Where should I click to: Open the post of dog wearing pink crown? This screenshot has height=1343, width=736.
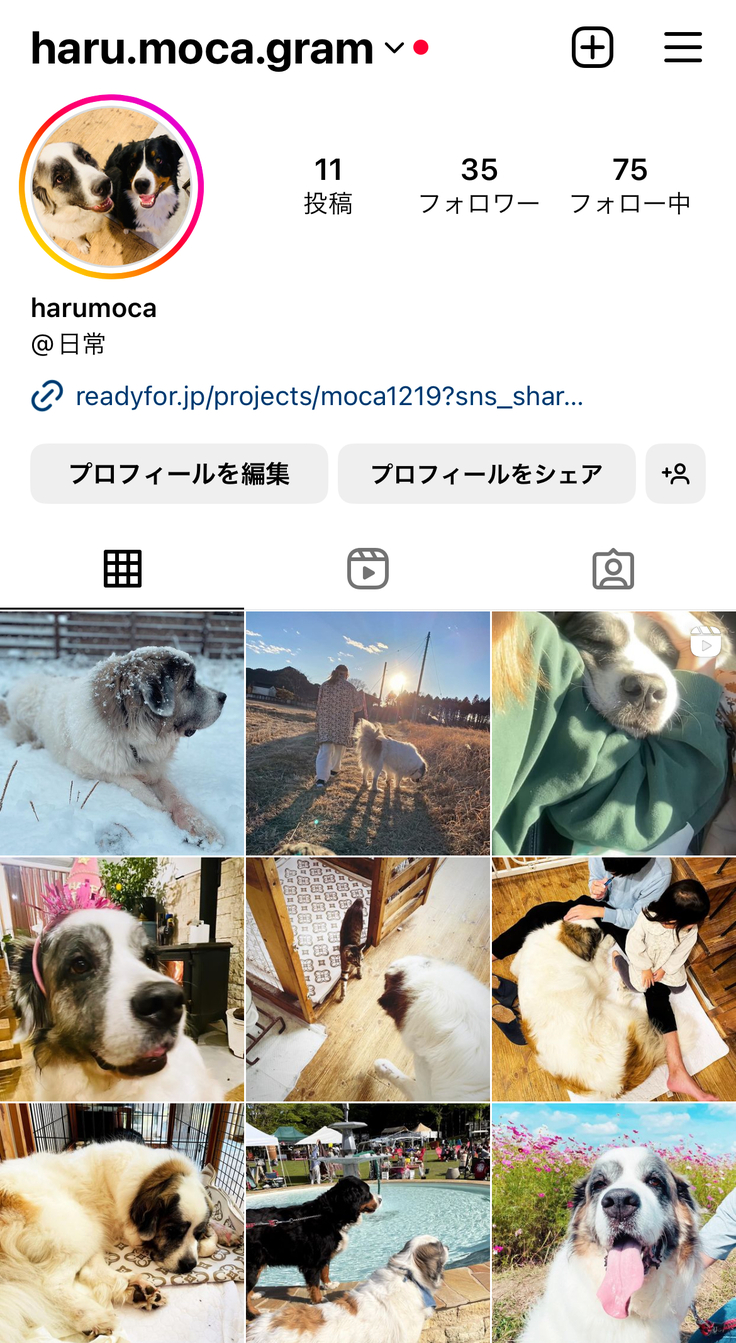coord(121,979)
